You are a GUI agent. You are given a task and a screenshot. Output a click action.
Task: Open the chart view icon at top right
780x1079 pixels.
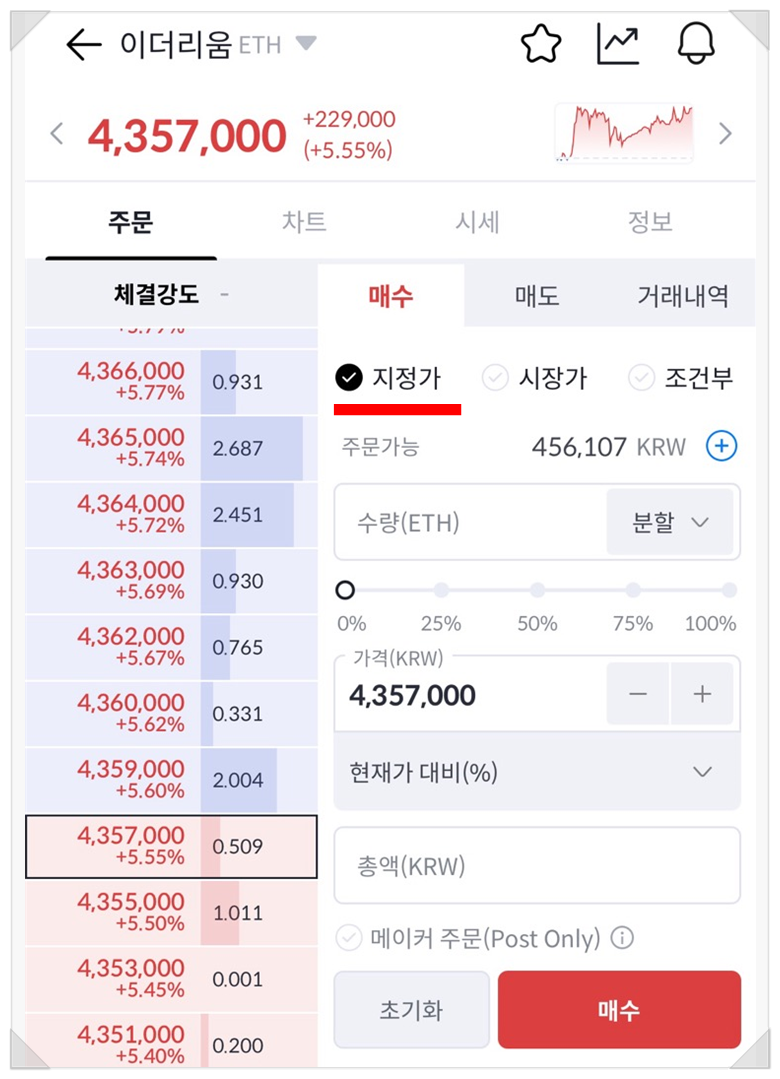[618, 44]
